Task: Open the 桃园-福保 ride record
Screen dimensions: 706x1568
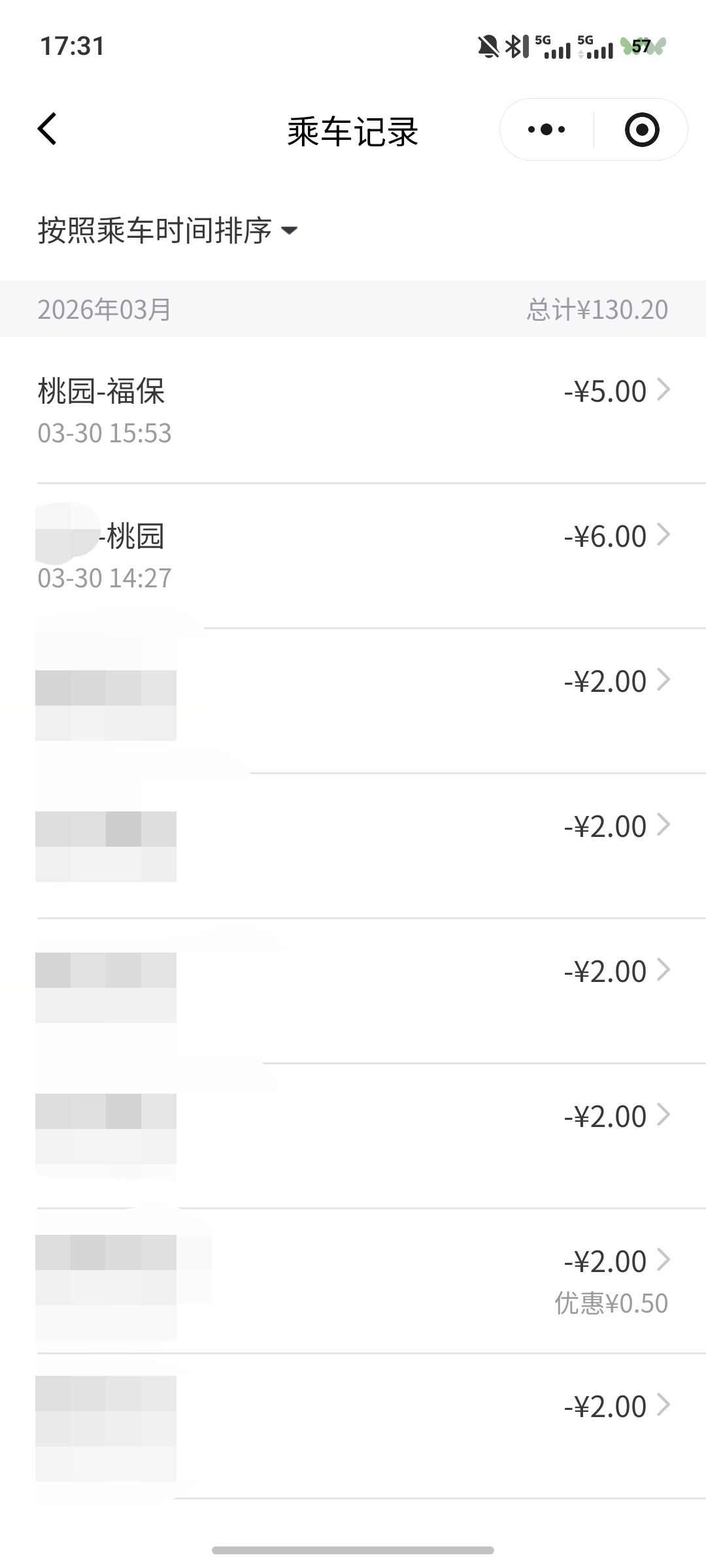Action: (x=353, y=410)
